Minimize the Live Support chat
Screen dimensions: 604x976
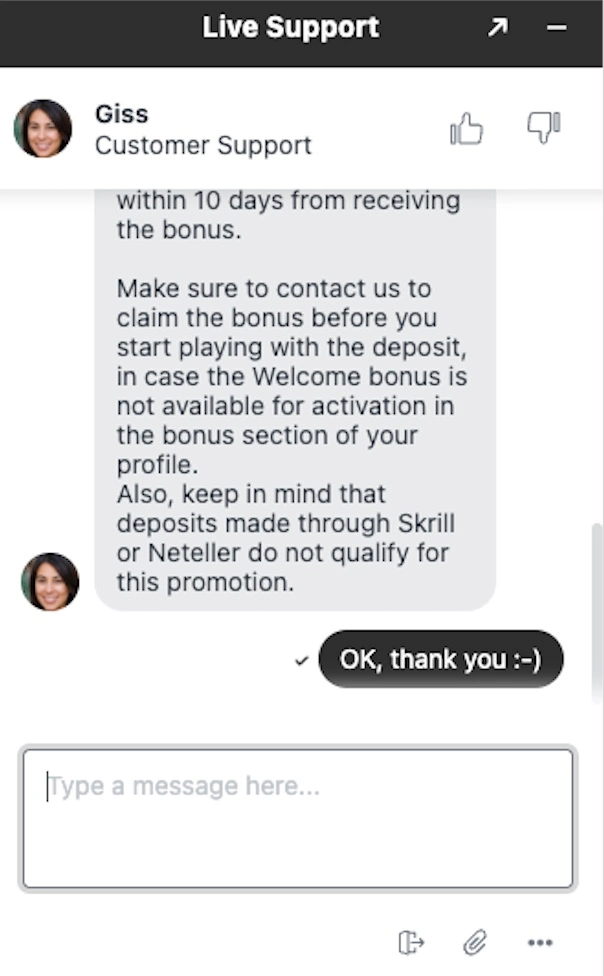tap(557, 28)
